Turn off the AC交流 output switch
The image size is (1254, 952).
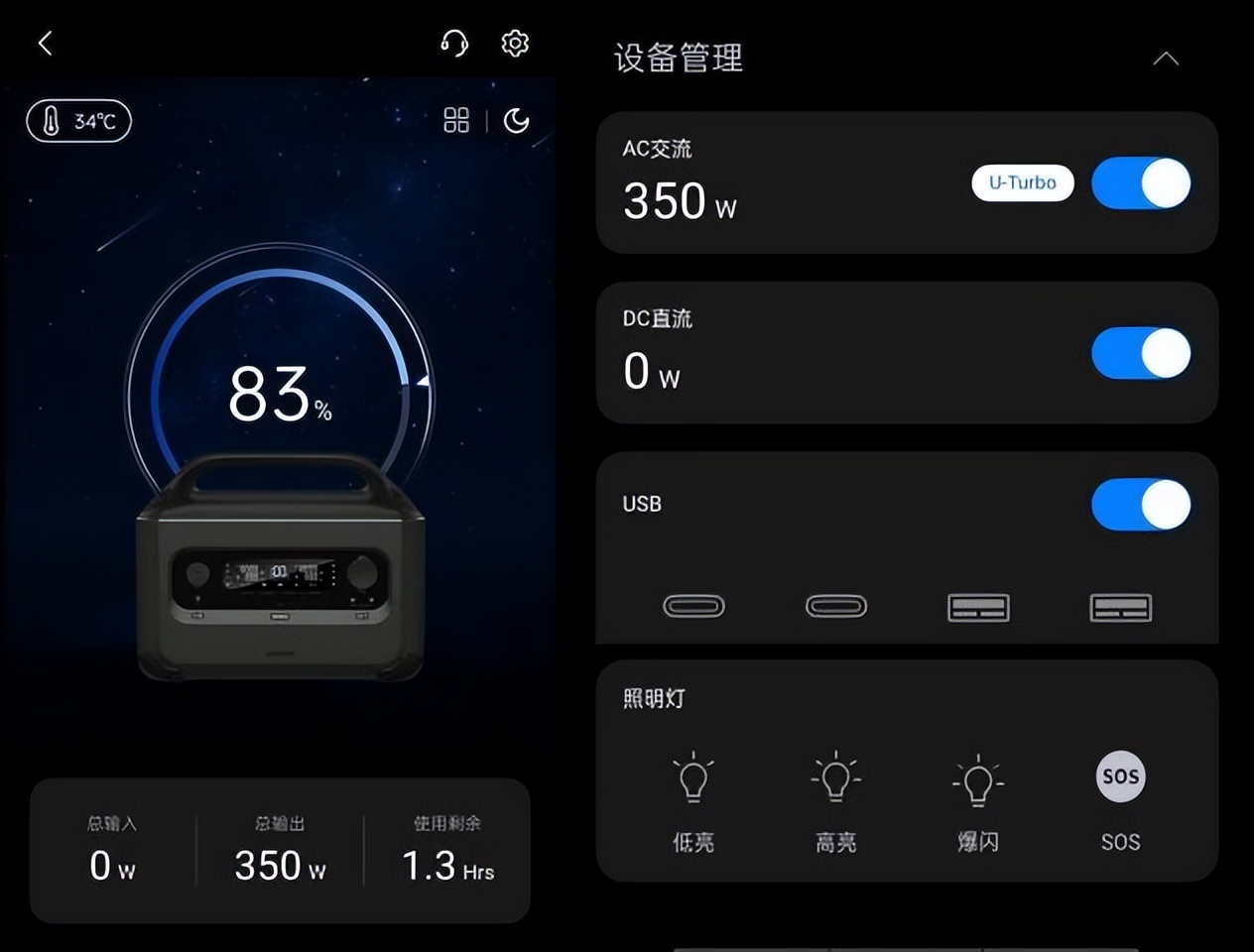pyautogui.click(x=1141, y=183)
